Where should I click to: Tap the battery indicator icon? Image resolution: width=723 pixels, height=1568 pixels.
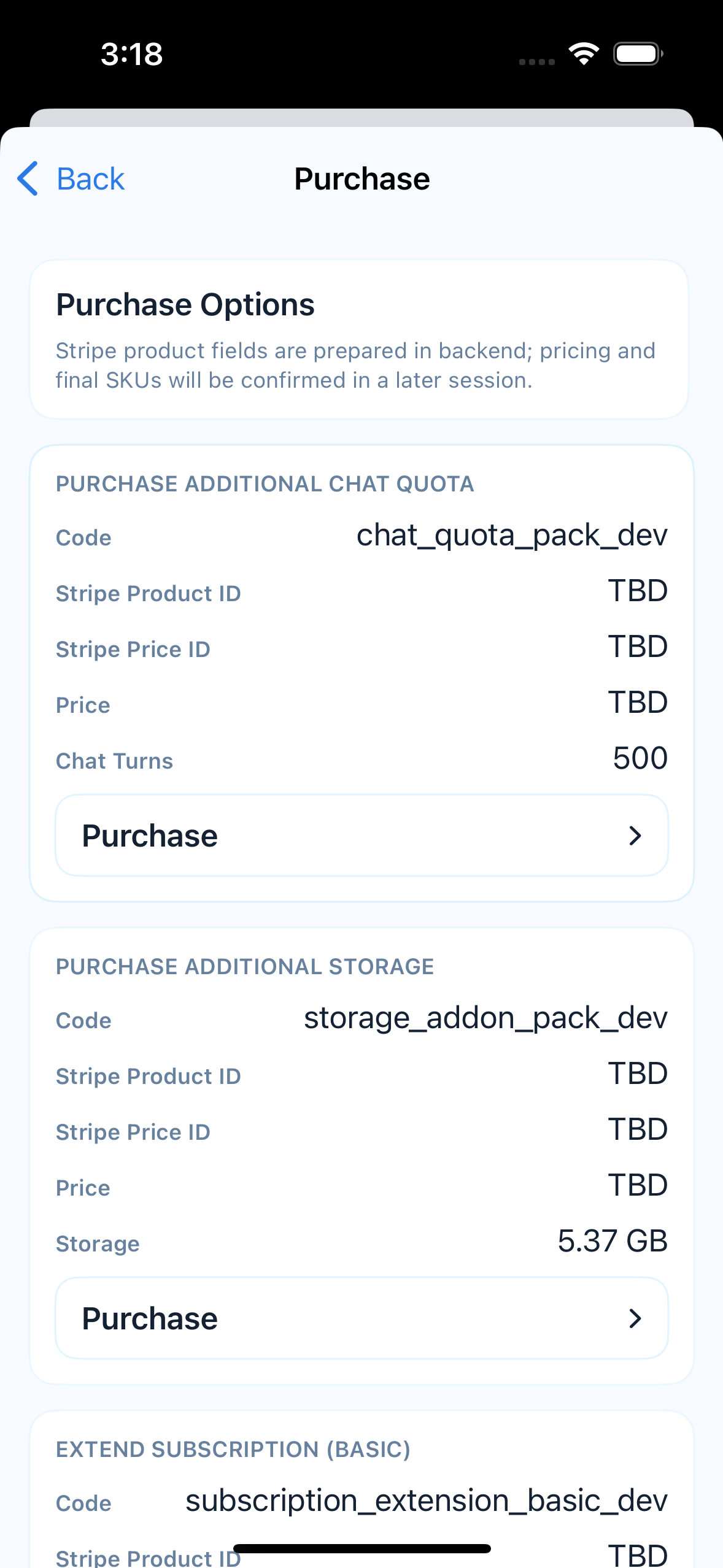(637, 53)
